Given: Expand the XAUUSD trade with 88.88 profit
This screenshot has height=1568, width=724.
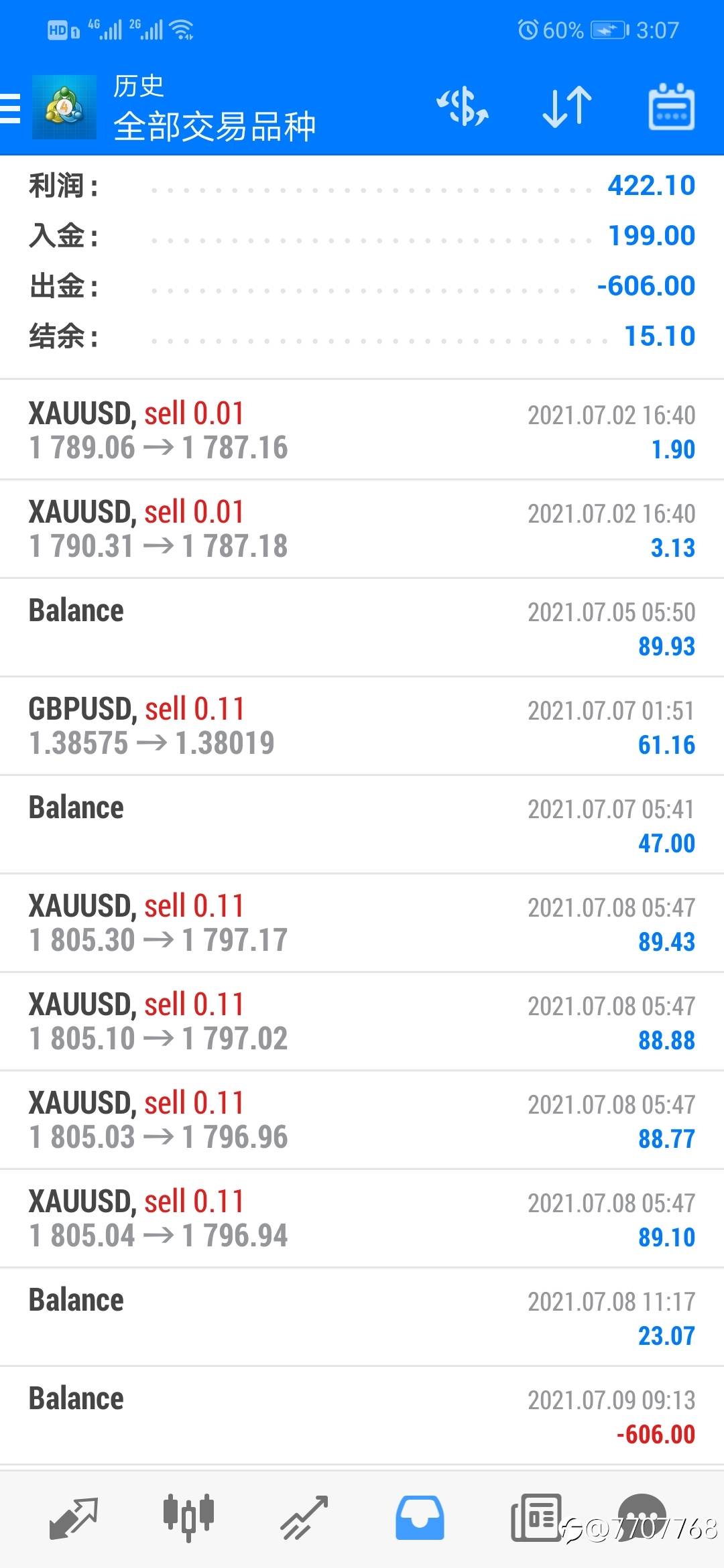Looking at the screenshot, I should (x=362, y=1021).
